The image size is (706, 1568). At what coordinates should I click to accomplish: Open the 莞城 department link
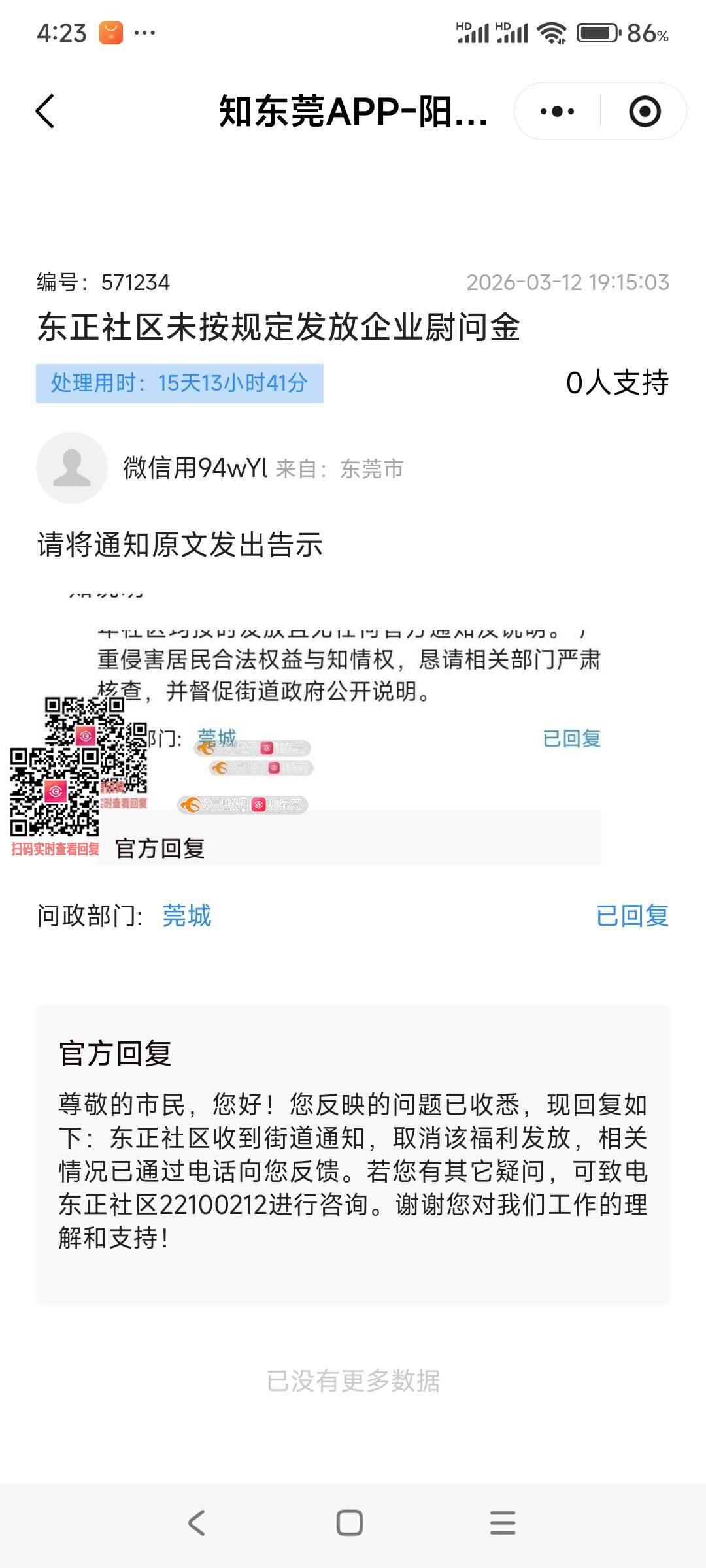pos(187,916)
